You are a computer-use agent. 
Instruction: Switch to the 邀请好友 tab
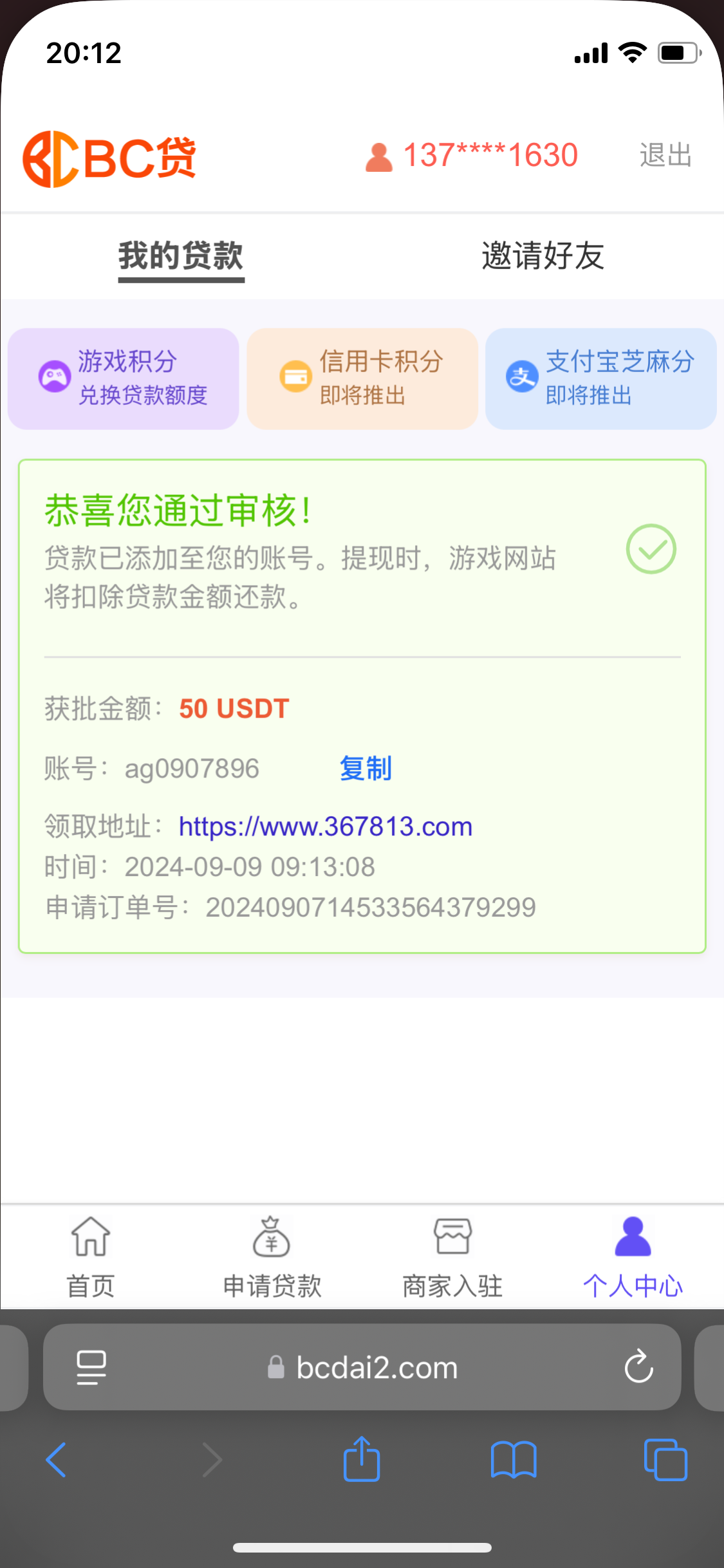(543, 256)
